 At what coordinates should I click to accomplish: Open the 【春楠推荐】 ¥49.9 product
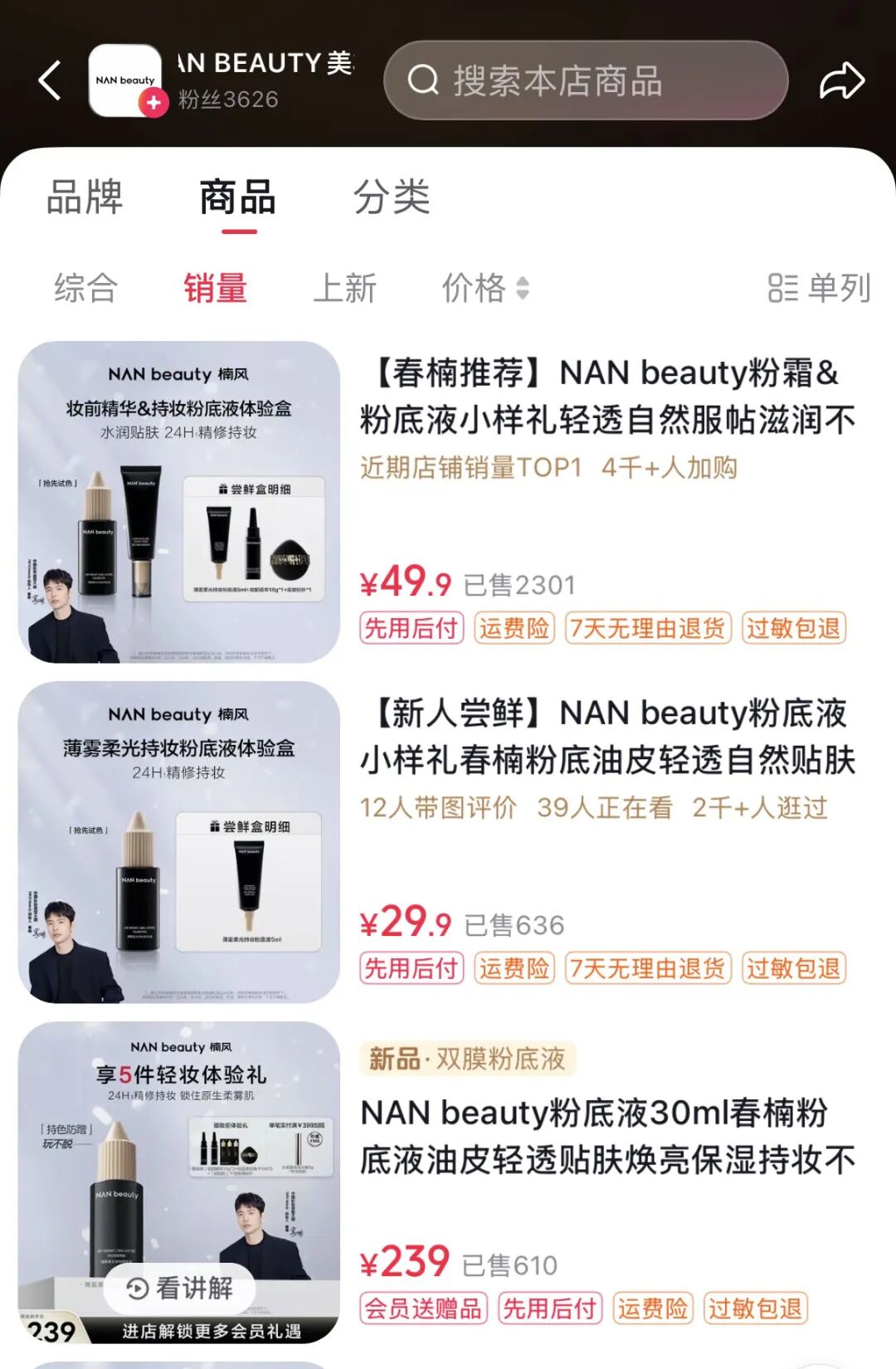(x=606, y=397)
